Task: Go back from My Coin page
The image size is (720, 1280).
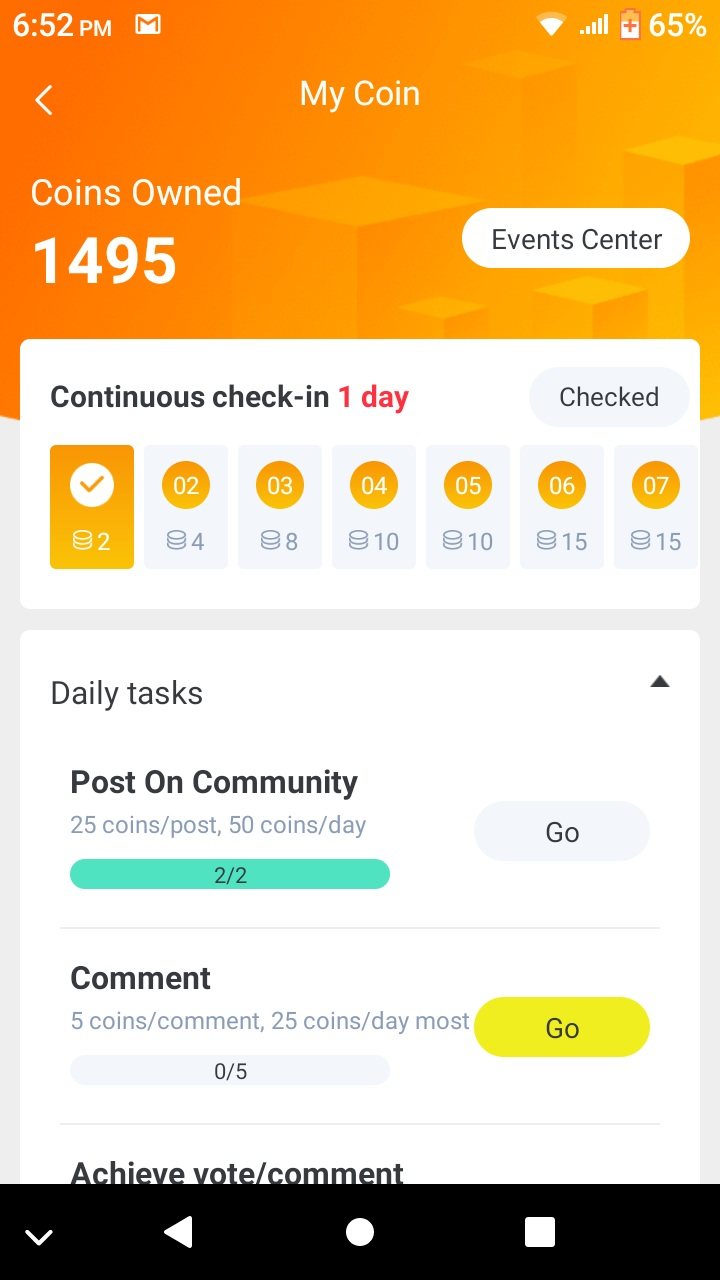Action: coord(44,100)
